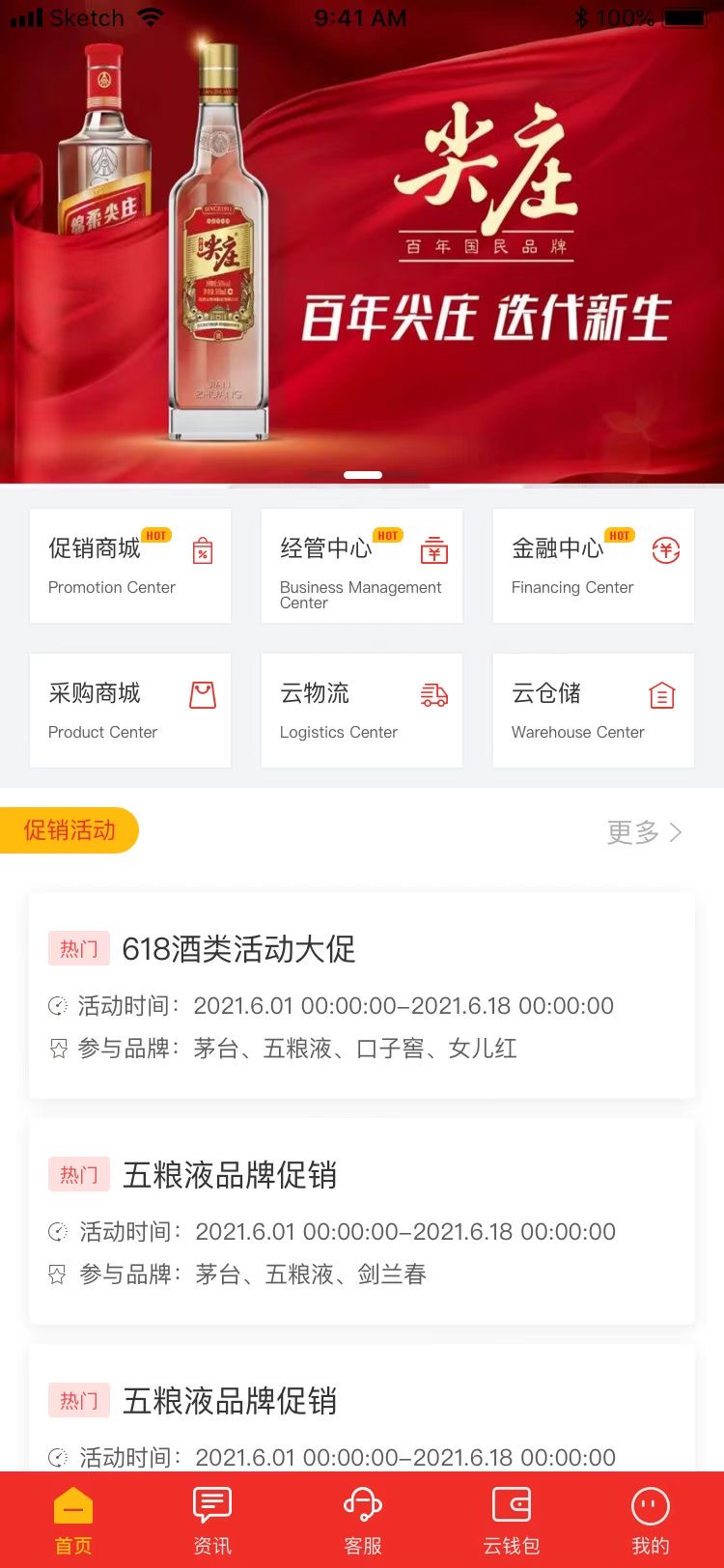
Task: Open 经管中心 Business Management Center
Action: [x=362, y=566]
